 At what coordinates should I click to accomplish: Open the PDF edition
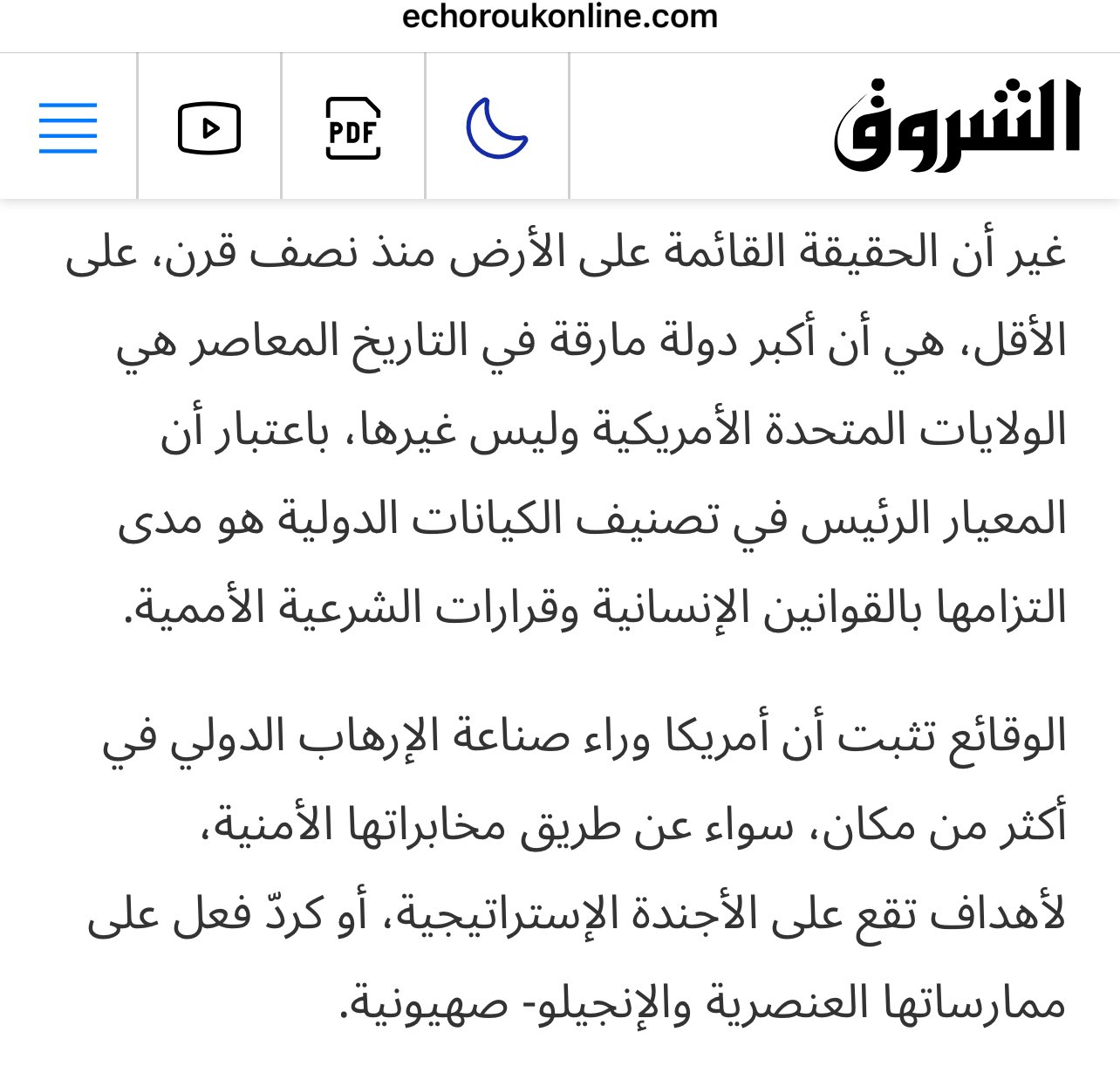click(x=353, y=128)
